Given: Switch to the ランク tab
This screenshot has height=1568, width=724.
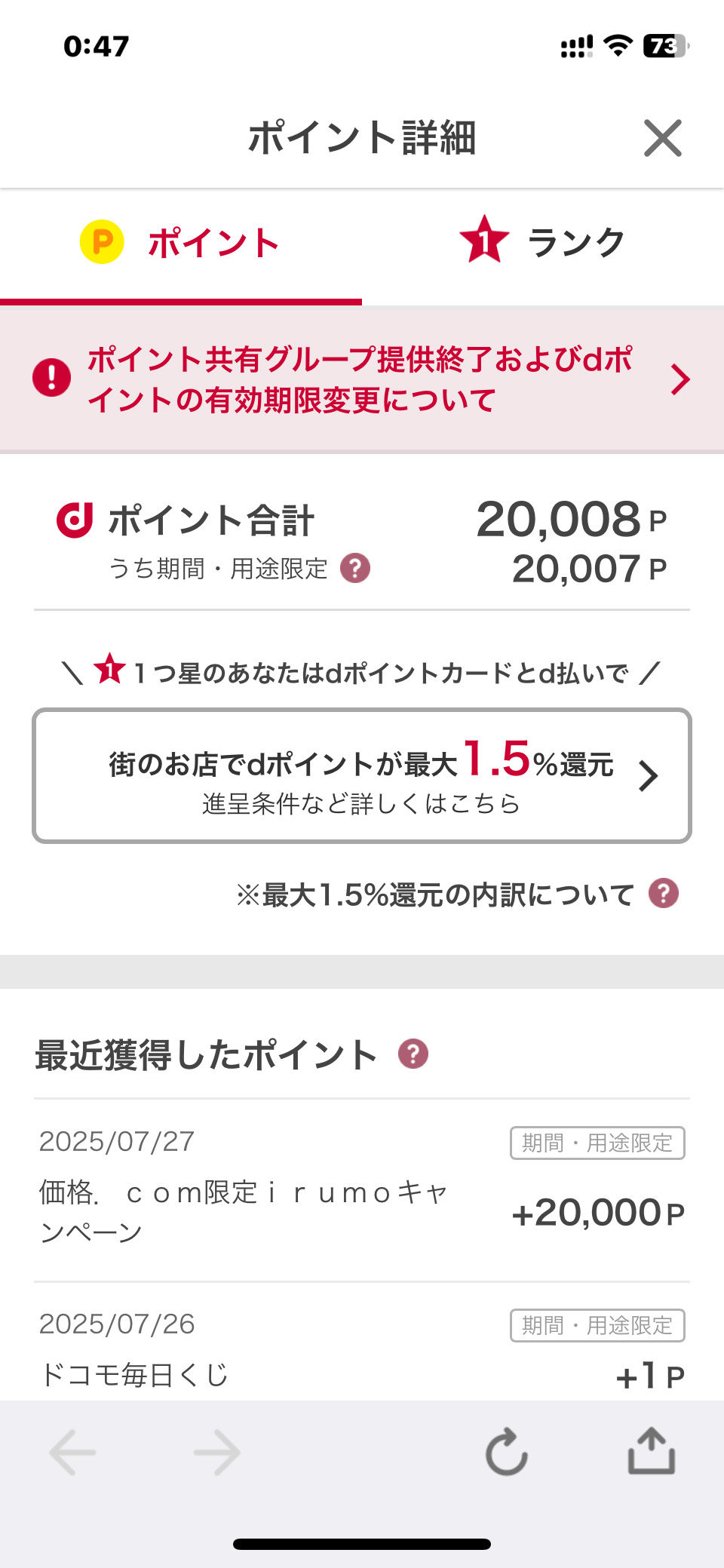Looking at the screenshot, I should [x=543, y=243].
